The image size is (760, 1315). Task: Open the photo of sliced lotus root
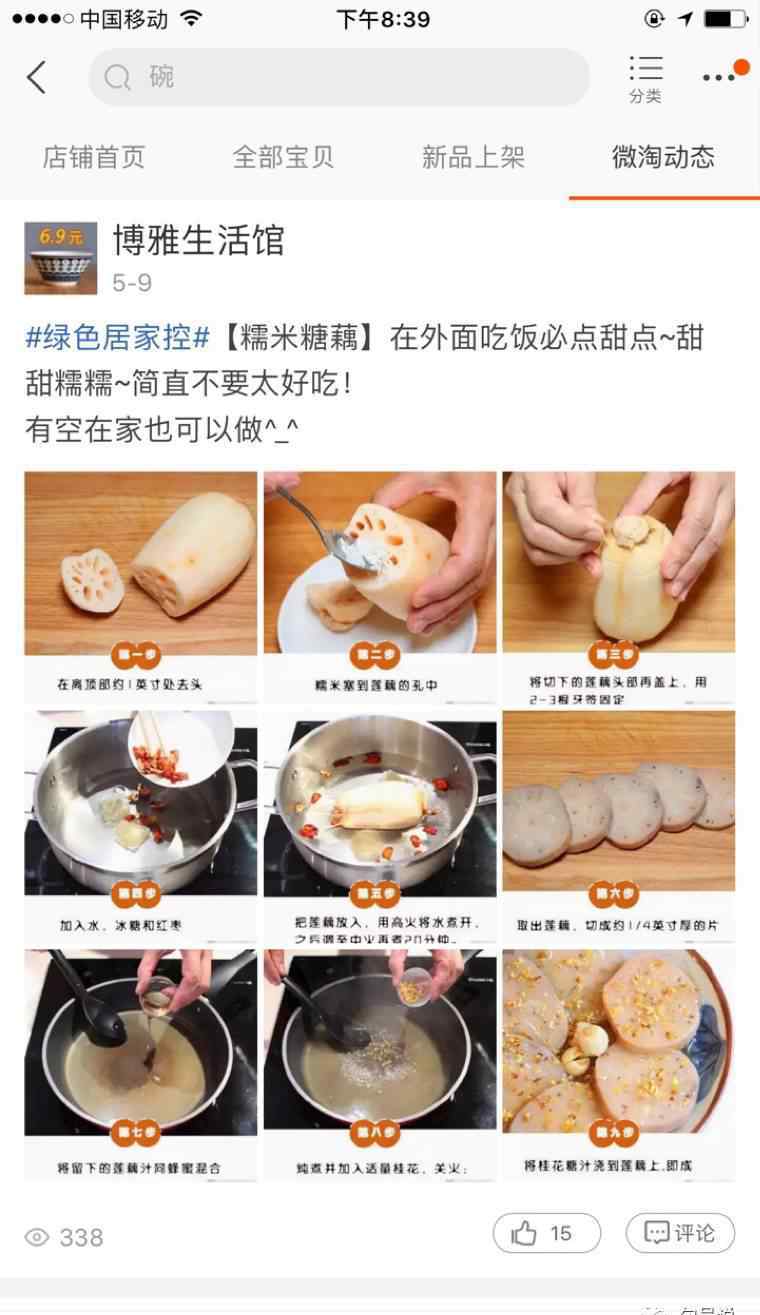click(619, 827)
